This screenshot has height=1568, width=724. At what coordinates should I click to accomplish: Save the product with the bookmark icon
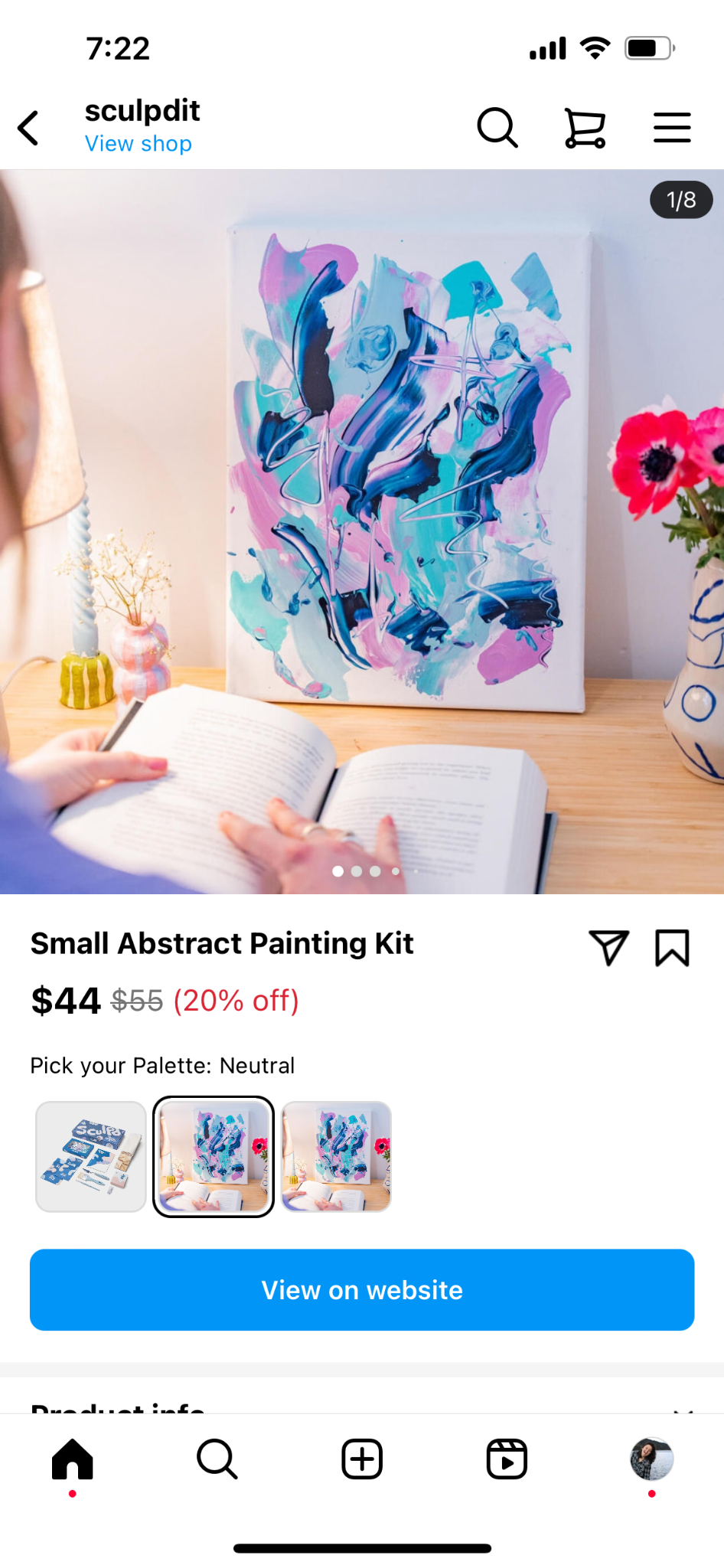tap(672, 948)
